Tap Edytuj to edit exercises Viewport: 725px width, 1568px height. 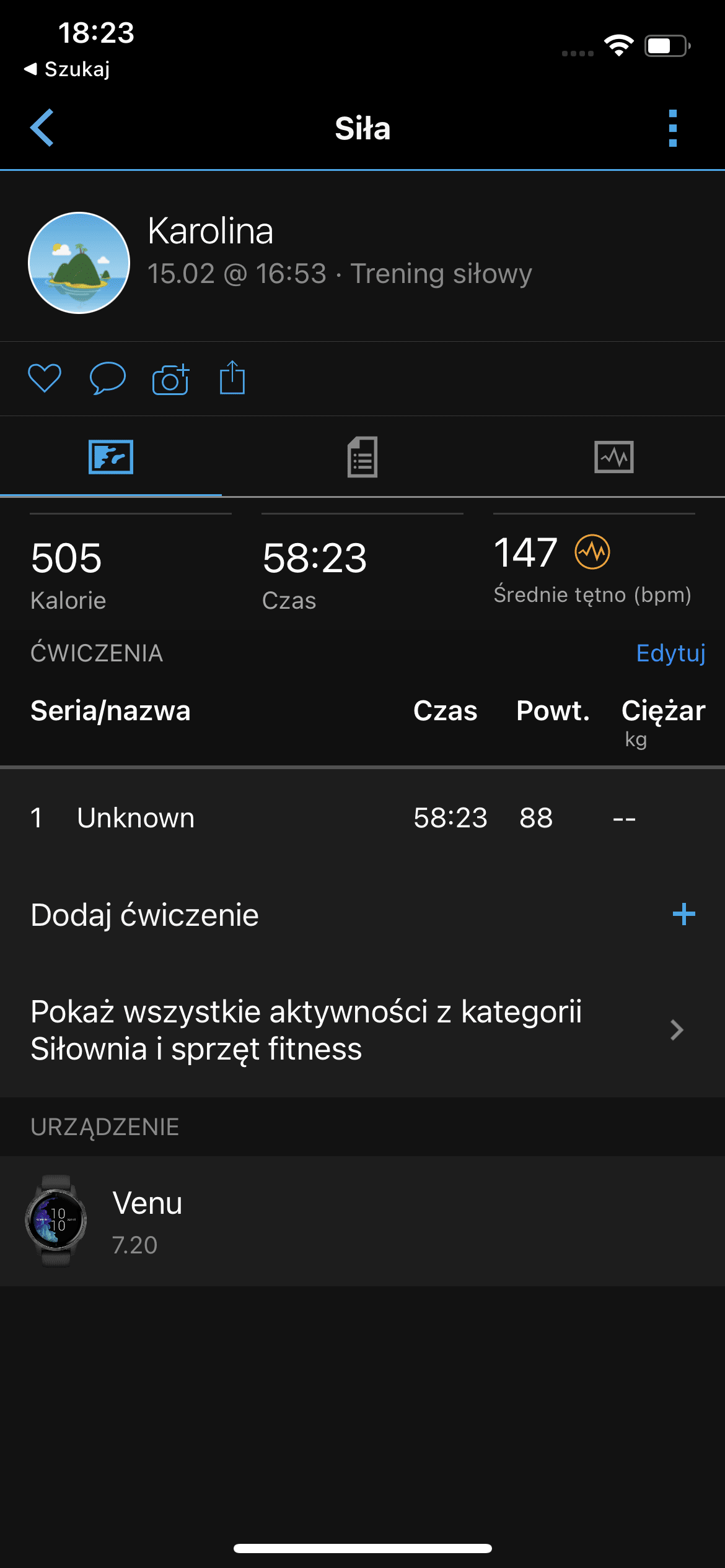(670, 653)
